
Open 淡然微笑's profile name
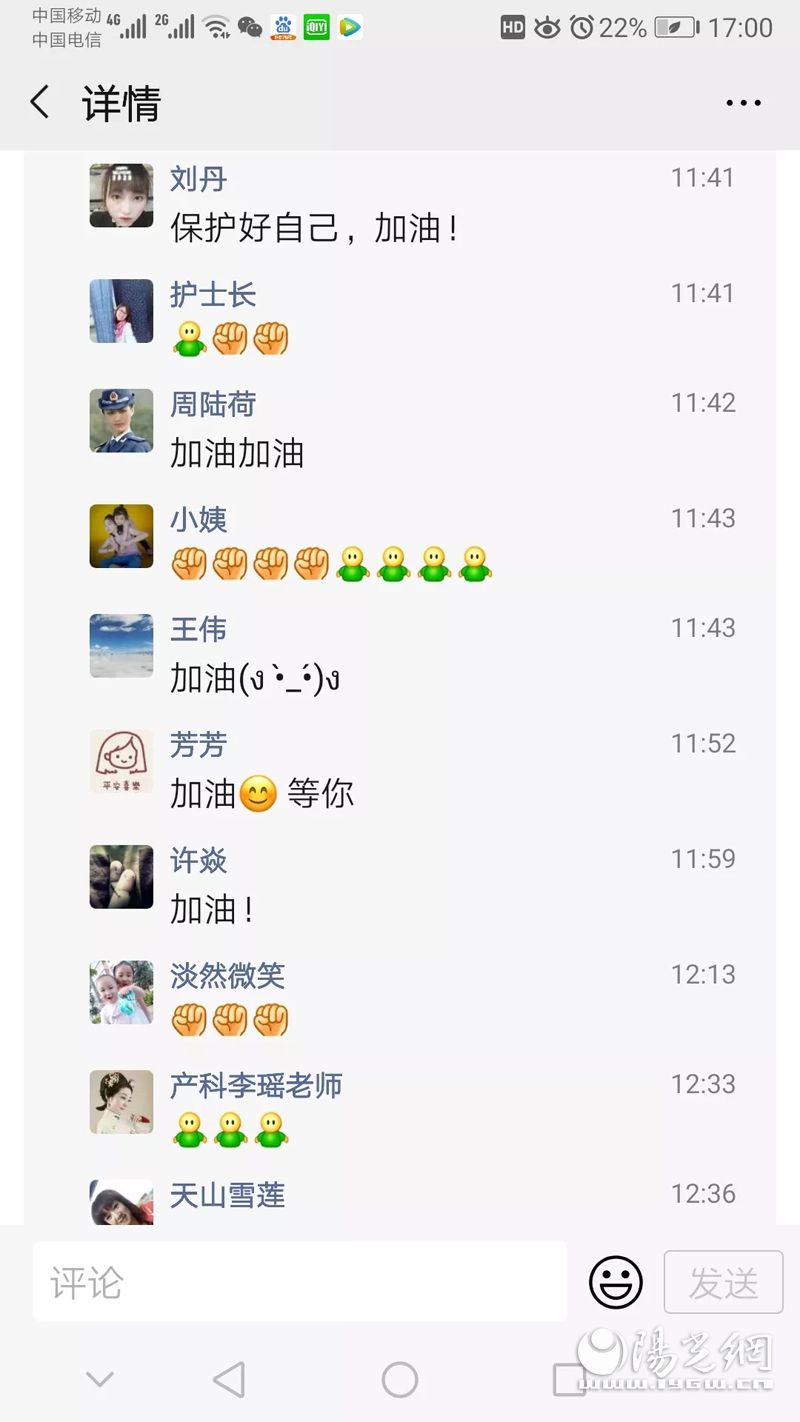227,975
